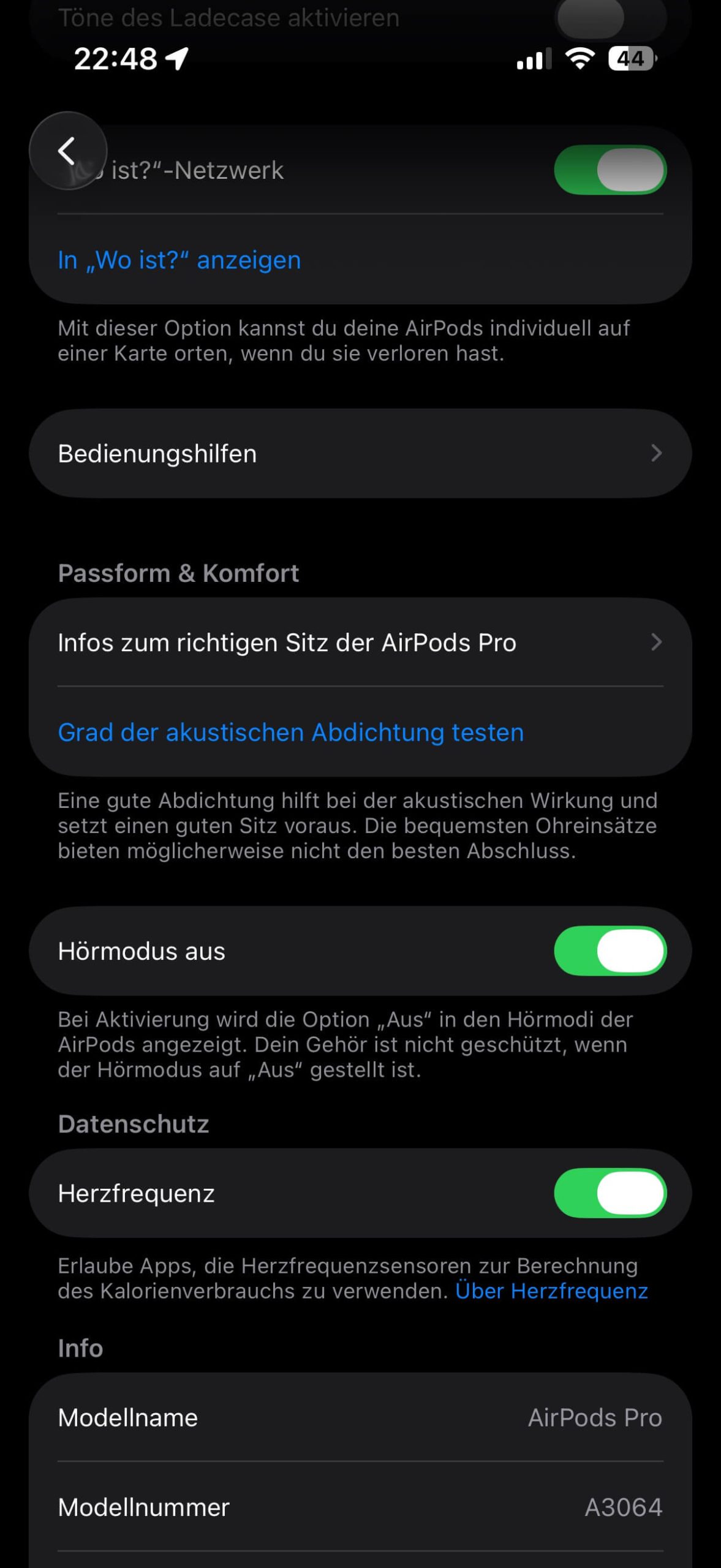Turn off the Hörmodus aus switch
721x1568 pixels.
coord(610,951)
